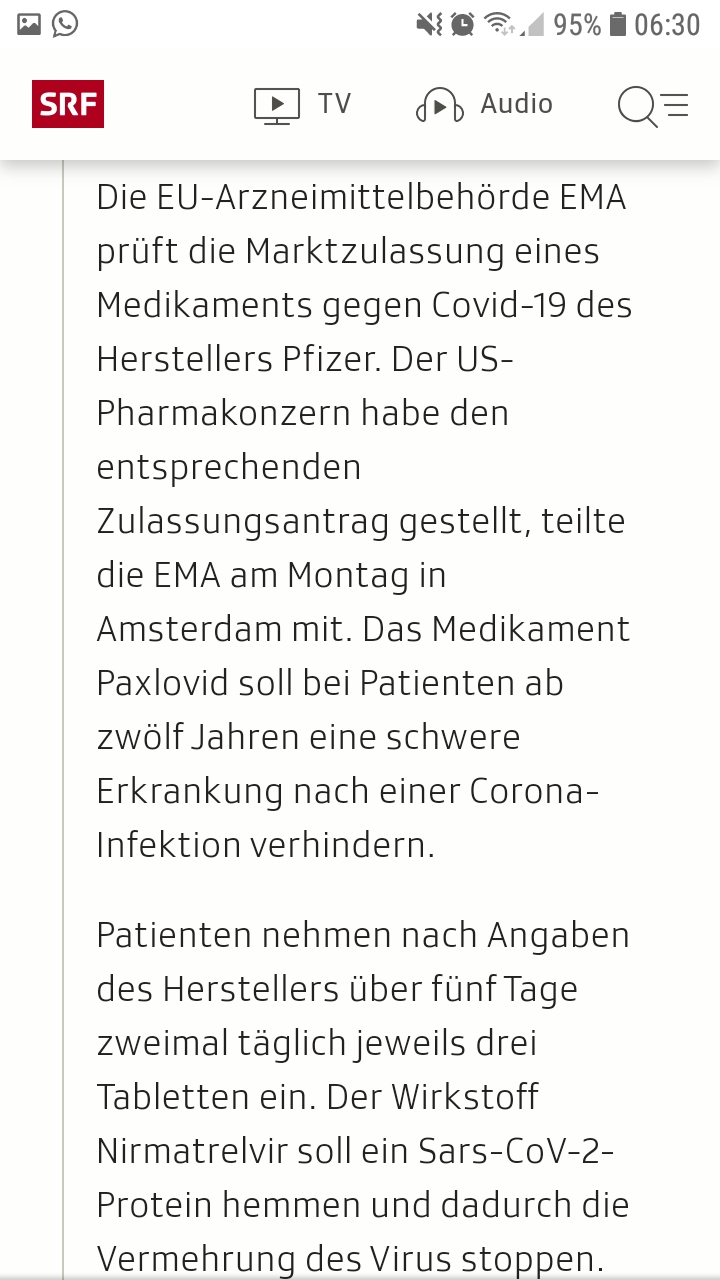Select the EMA article opening paragraph
Screen dimensions: 720x1280
click(360, 520)
